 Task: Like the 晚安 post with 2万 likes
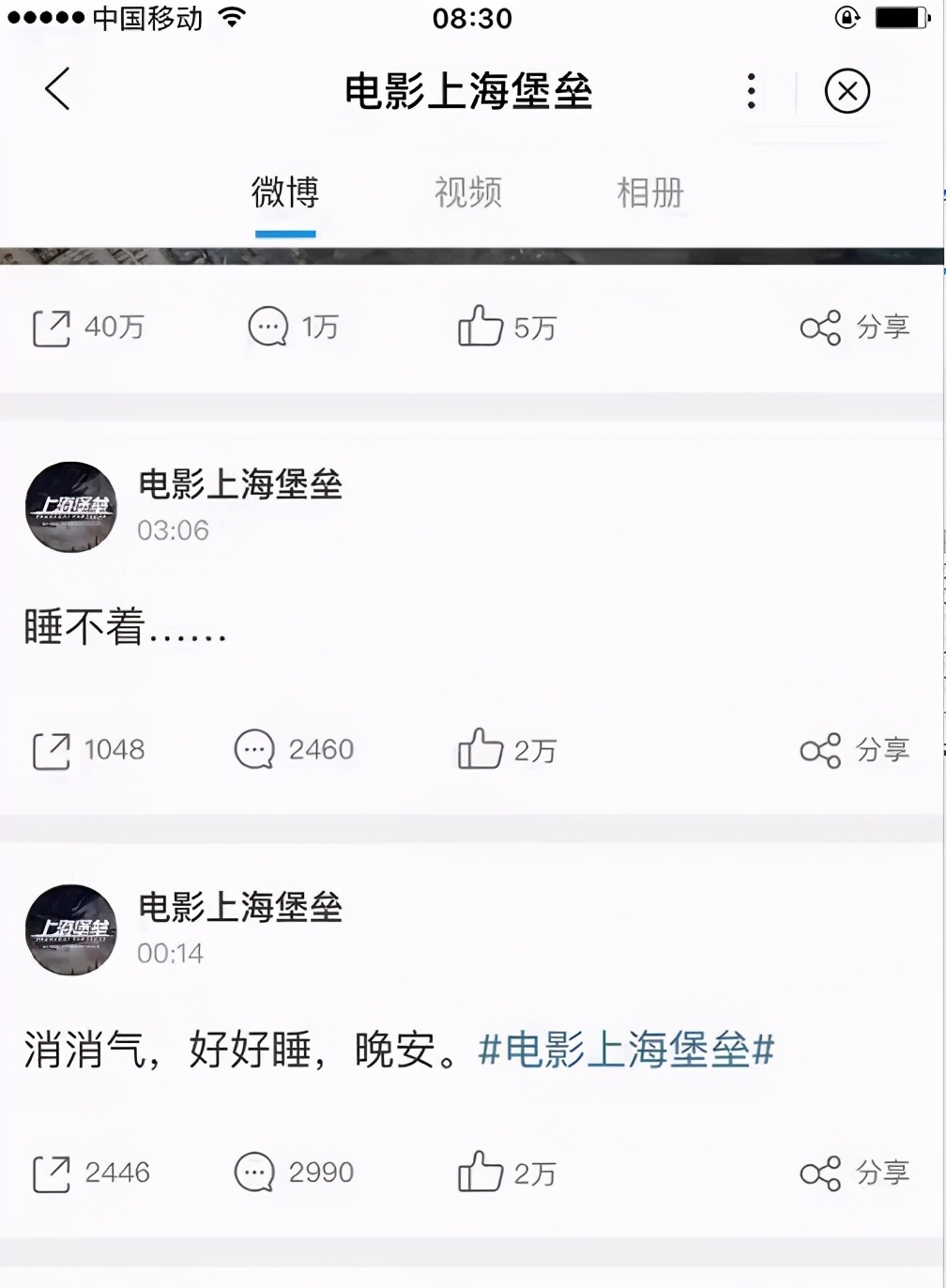(x=507, y=1172)
